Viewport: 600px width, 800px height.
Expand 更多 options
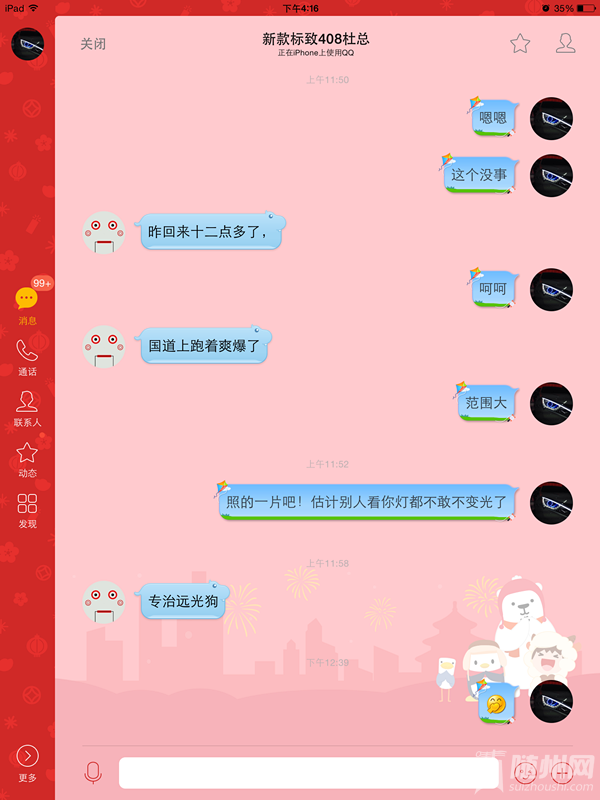tap(27, 763)
